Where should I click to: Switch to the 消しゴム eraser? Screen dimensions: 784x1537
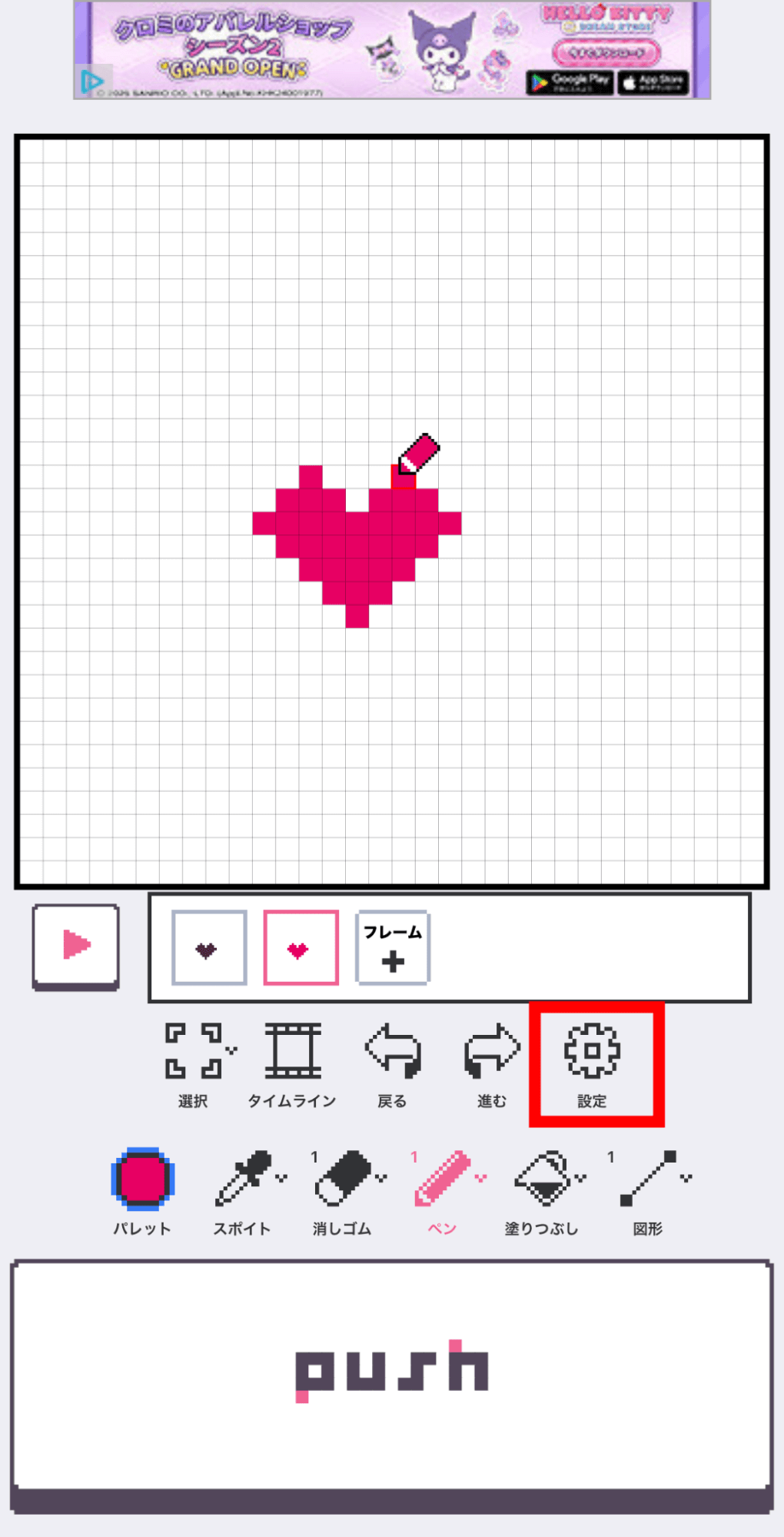pos(343,1189)
